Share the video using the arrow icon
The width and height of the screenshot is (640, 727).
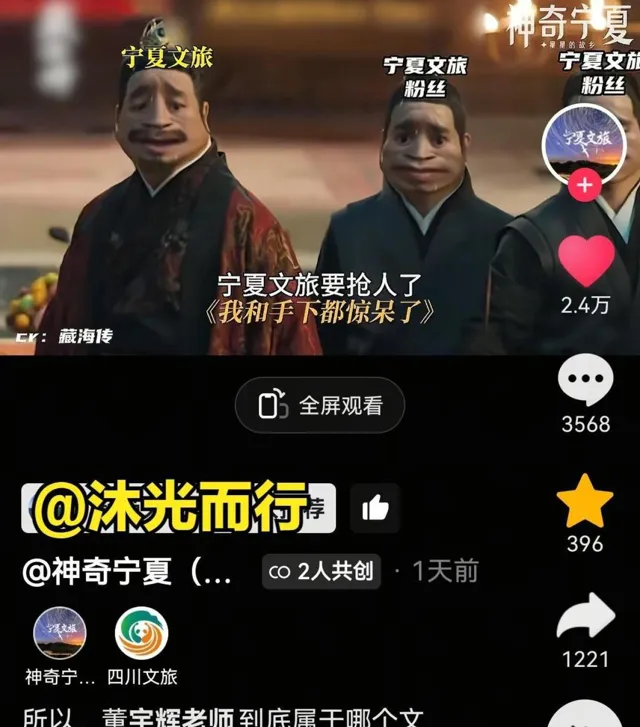(585, 616)
